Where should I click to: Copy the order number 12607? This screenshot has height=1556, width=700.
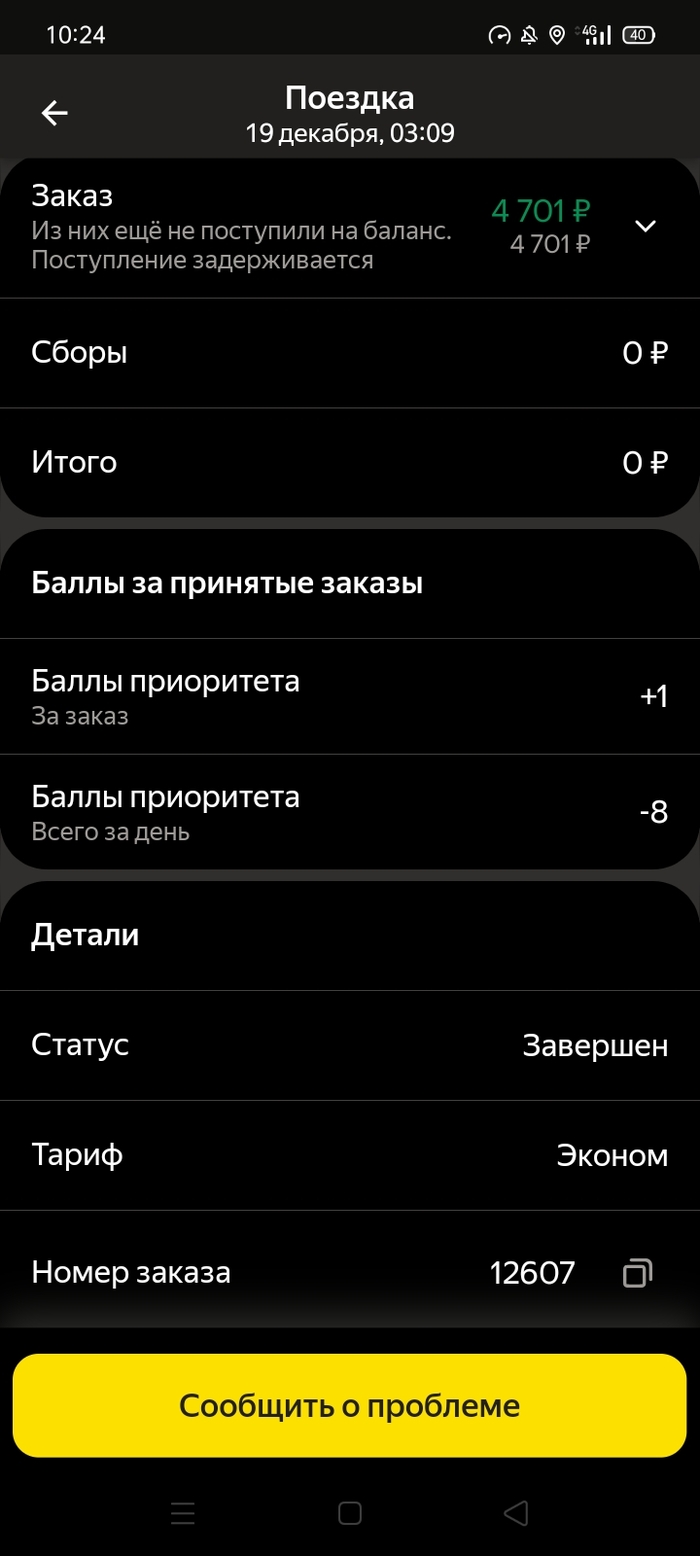(x=637, y=1273)
